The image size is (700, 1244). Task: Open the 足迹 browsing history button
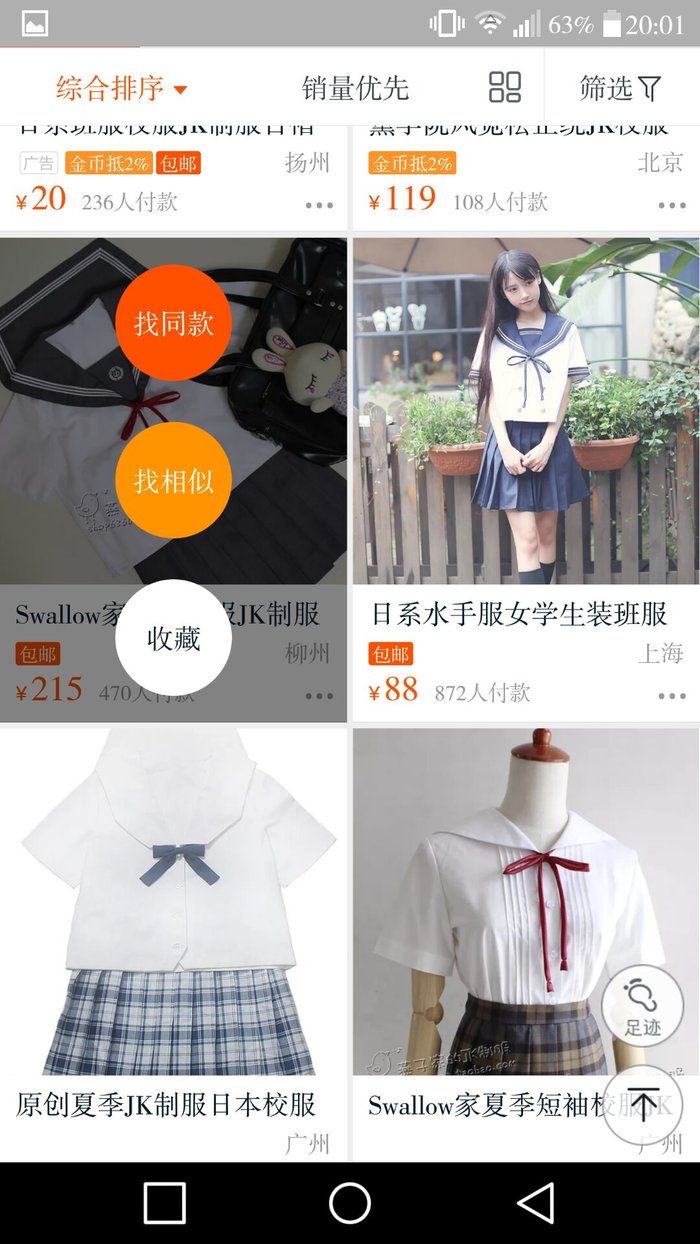coord(643,1005)
